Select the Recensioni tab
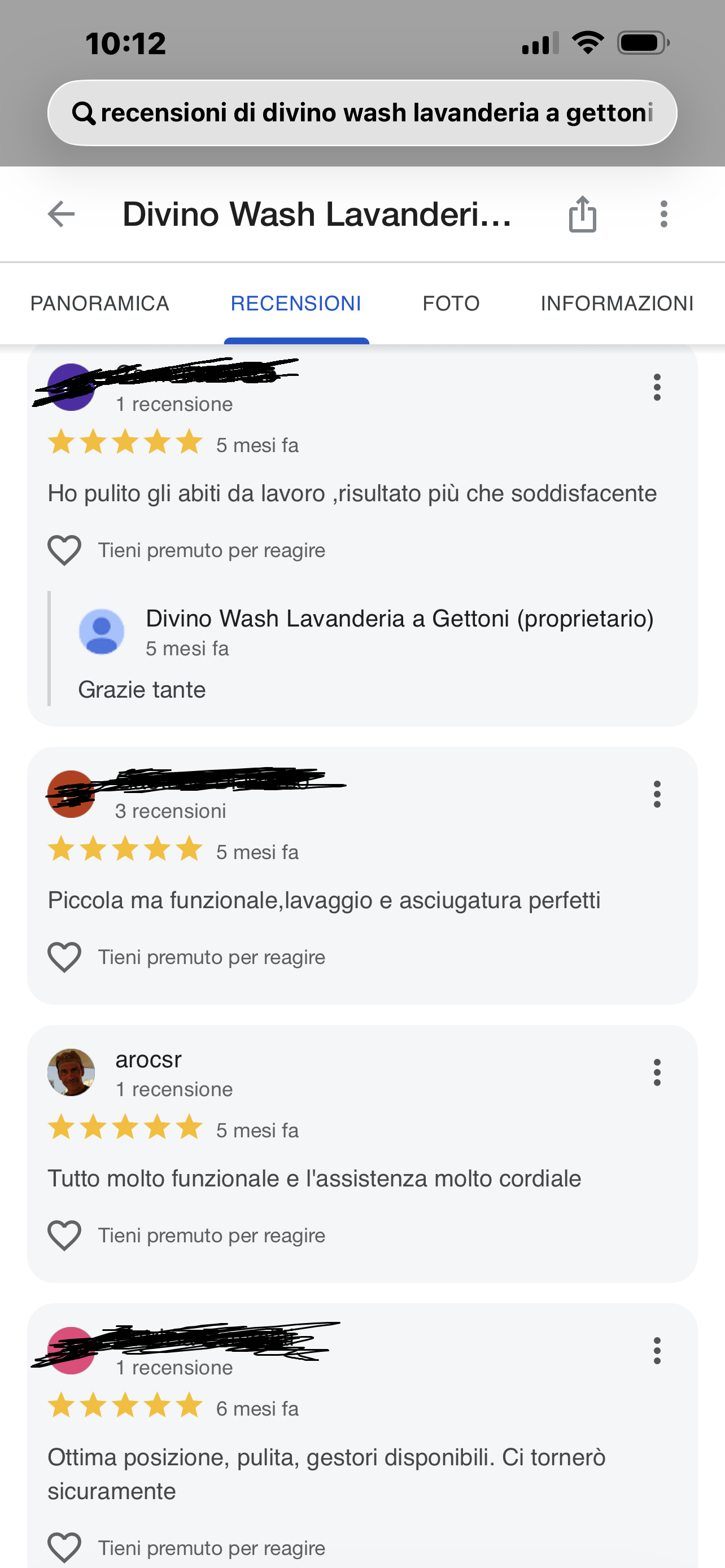The width and height of the screenshot is (725, 1568). click(296, 303)
